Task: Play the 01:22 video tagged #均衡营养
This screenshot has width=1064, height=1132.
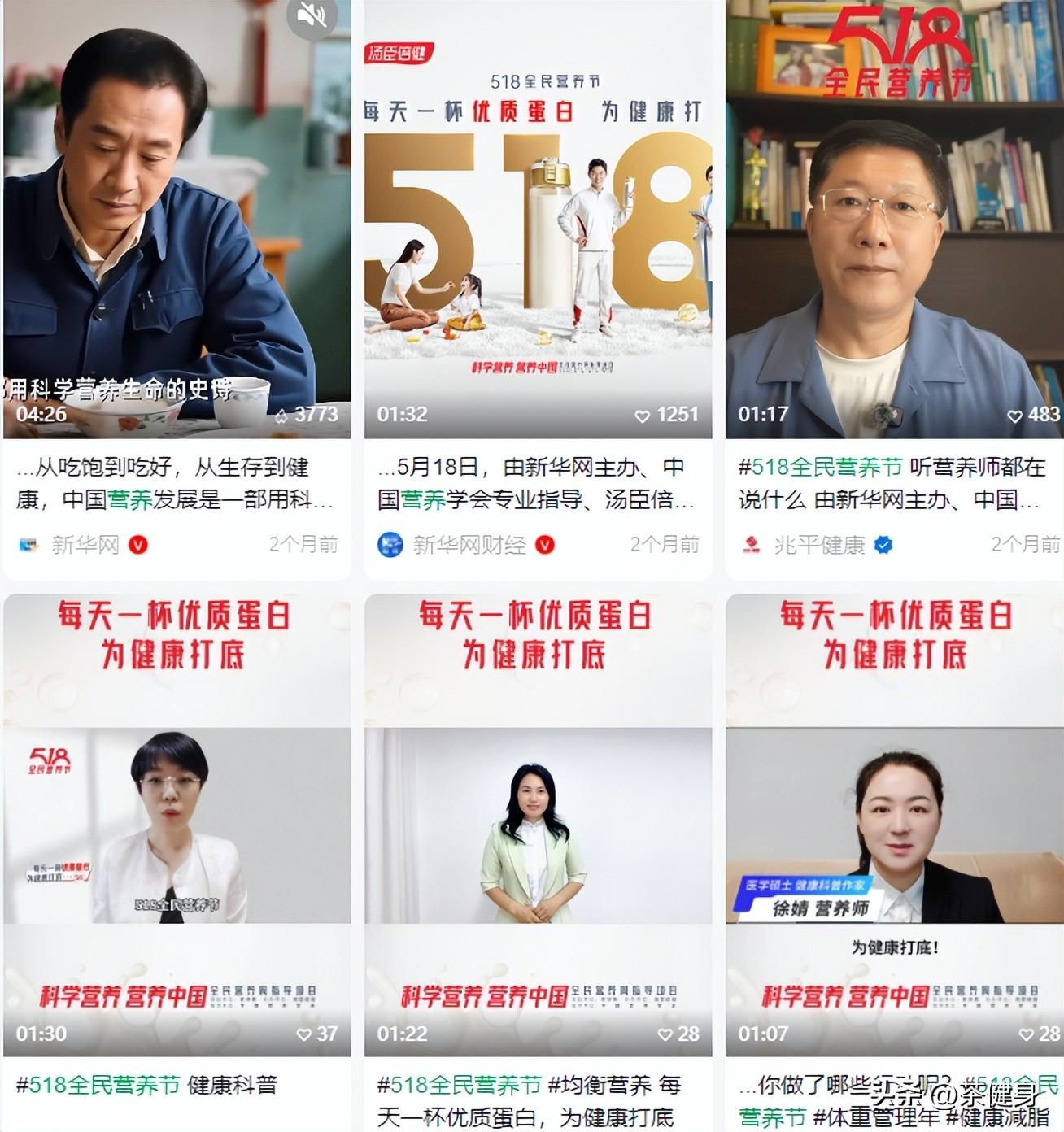Action: 538,825
